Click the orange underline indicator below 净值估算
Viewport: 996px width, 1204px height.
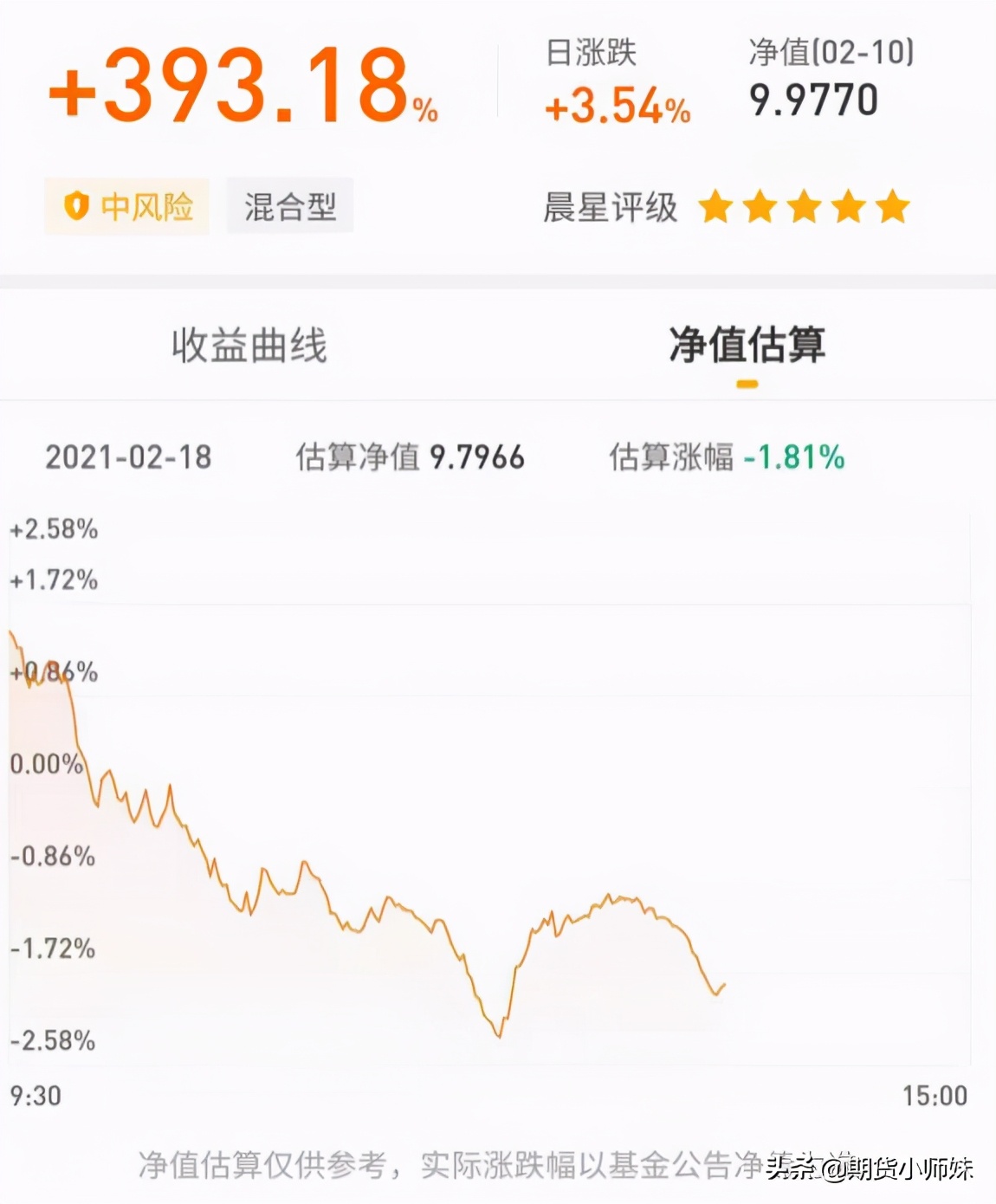click(x=747, y=381)
